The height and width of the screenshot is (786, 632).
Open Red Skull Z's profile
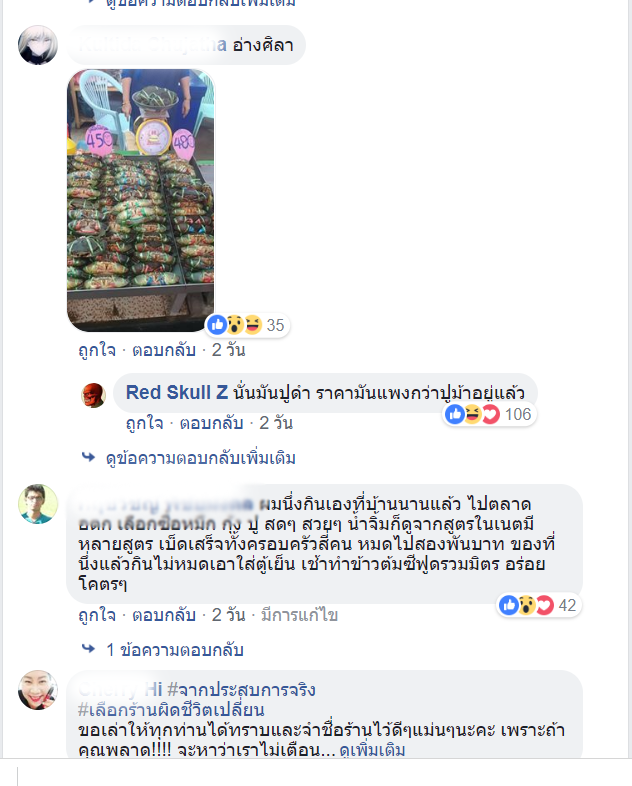click(x=176, y=392)
